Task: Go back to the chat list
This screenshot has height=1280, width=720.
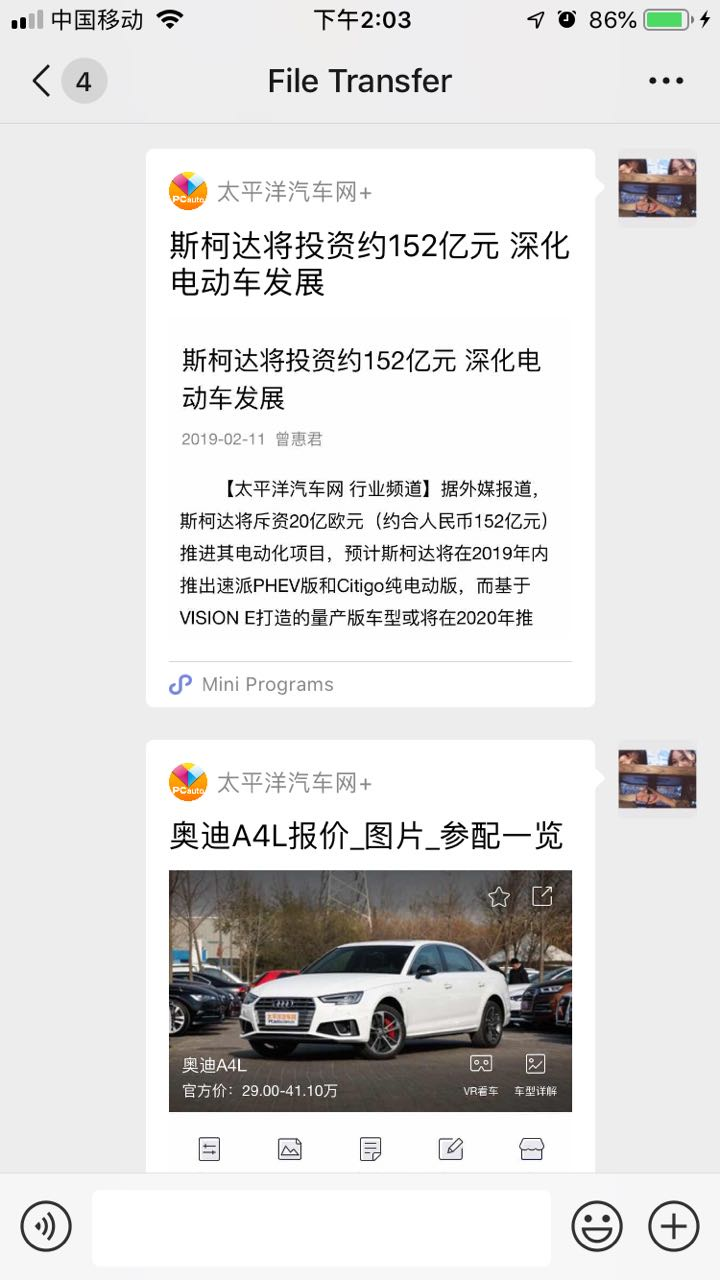Action: 42,81
